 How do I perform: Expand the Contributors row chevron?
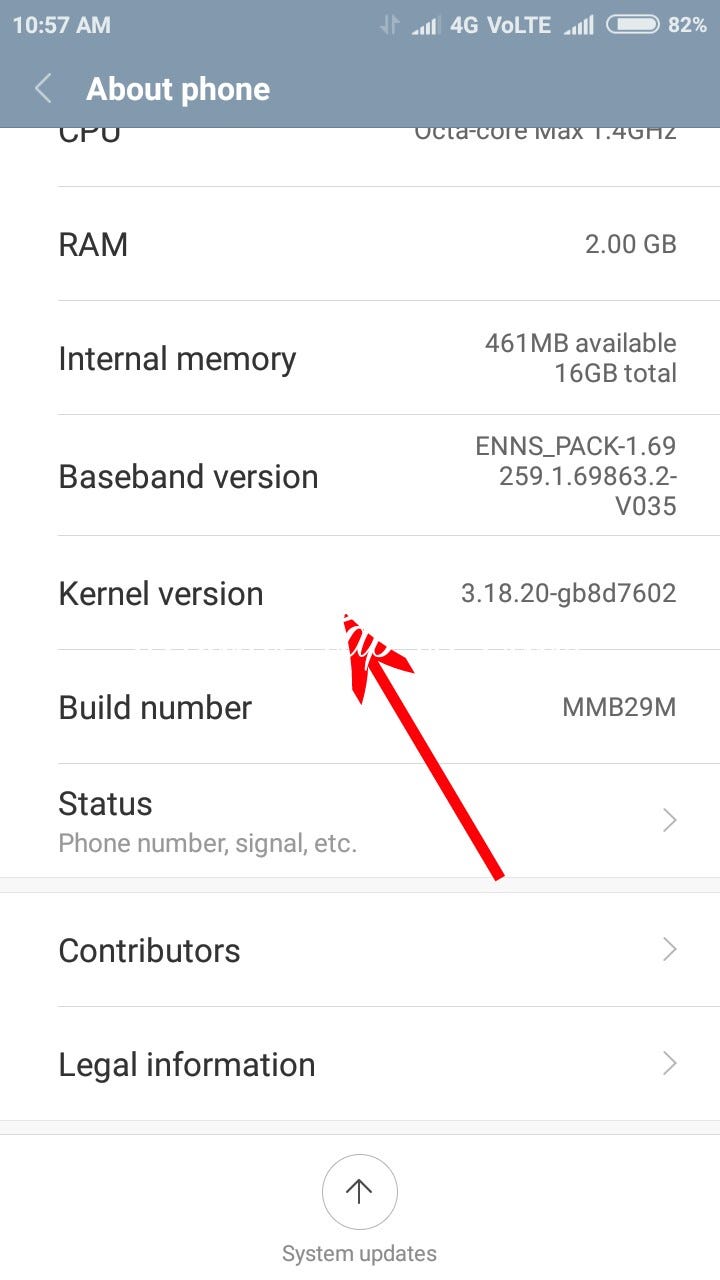[x=668, y=950]
